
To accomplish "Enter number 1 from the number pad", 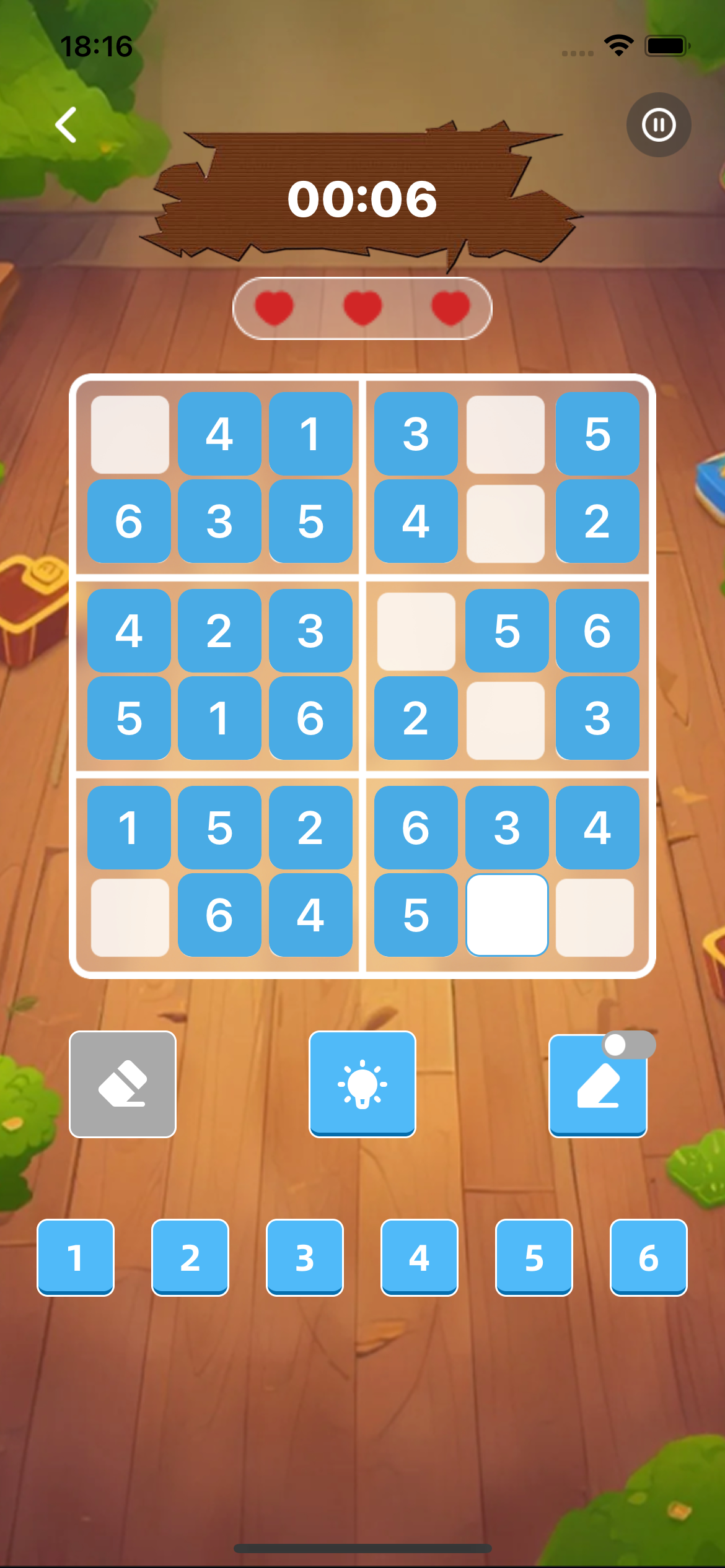I will coord(76,1257).
